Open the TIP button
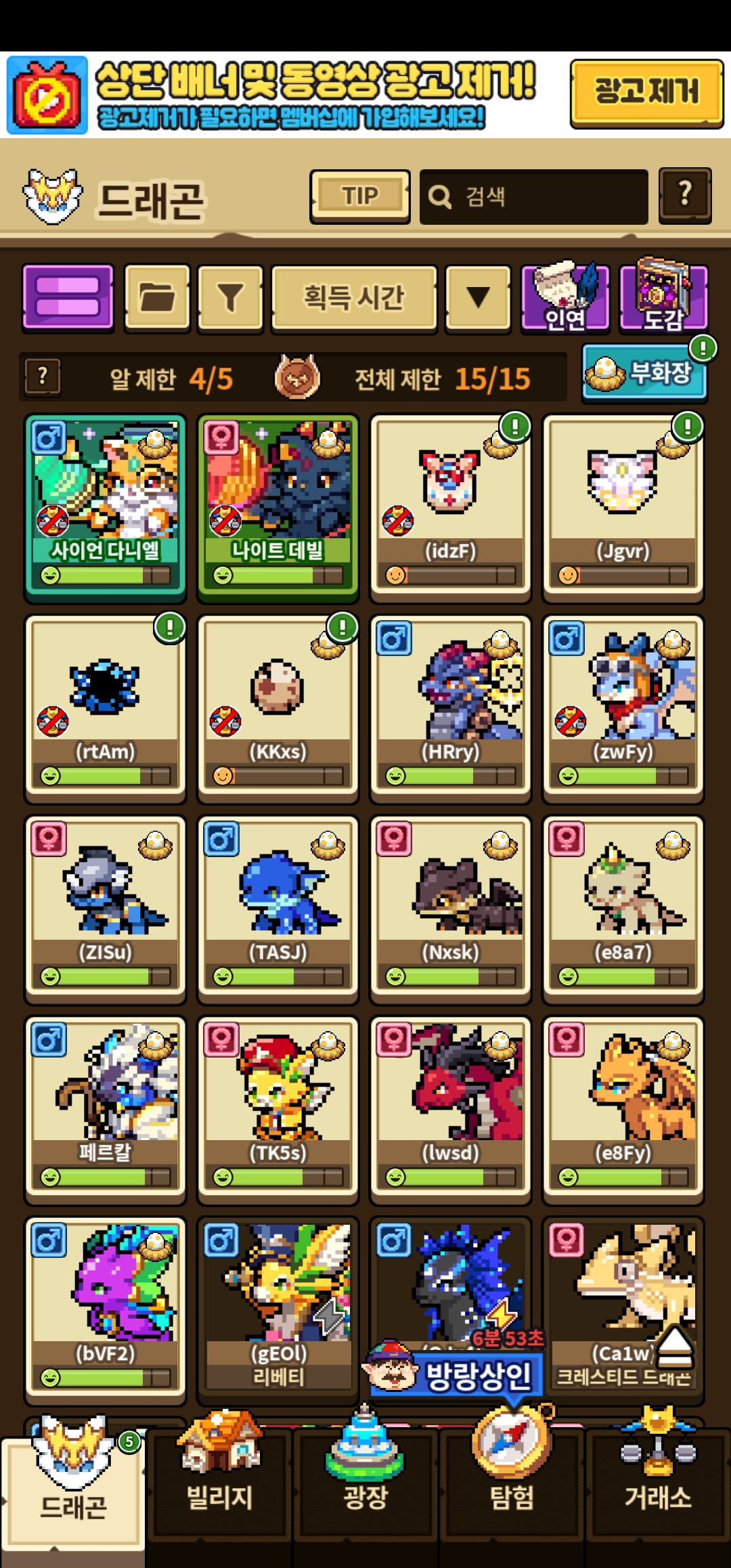Image resolution: width=731 pixels, height=1568 pixels. click(x=360, y=196)
